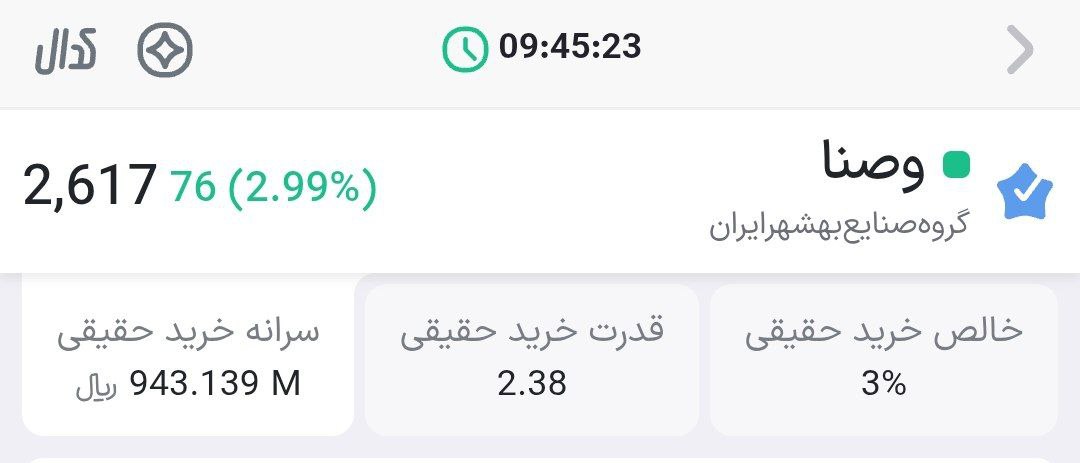
Task: Select the قدرت خرید حقیقی card
Action: coord(532,358)
